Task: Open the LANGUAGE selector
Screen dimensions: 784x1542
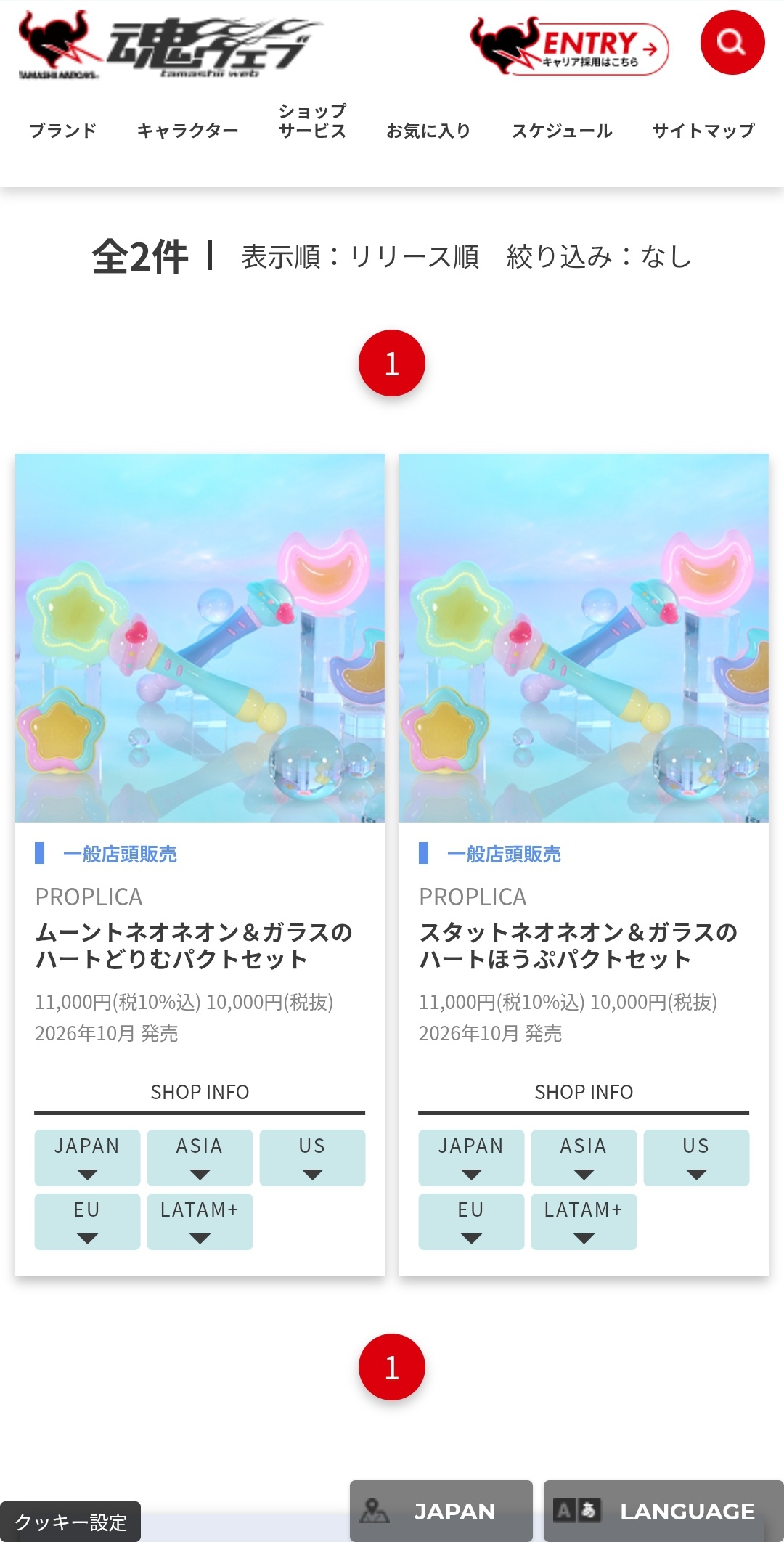Action: pyautogui.click(x=663, y=1512)
